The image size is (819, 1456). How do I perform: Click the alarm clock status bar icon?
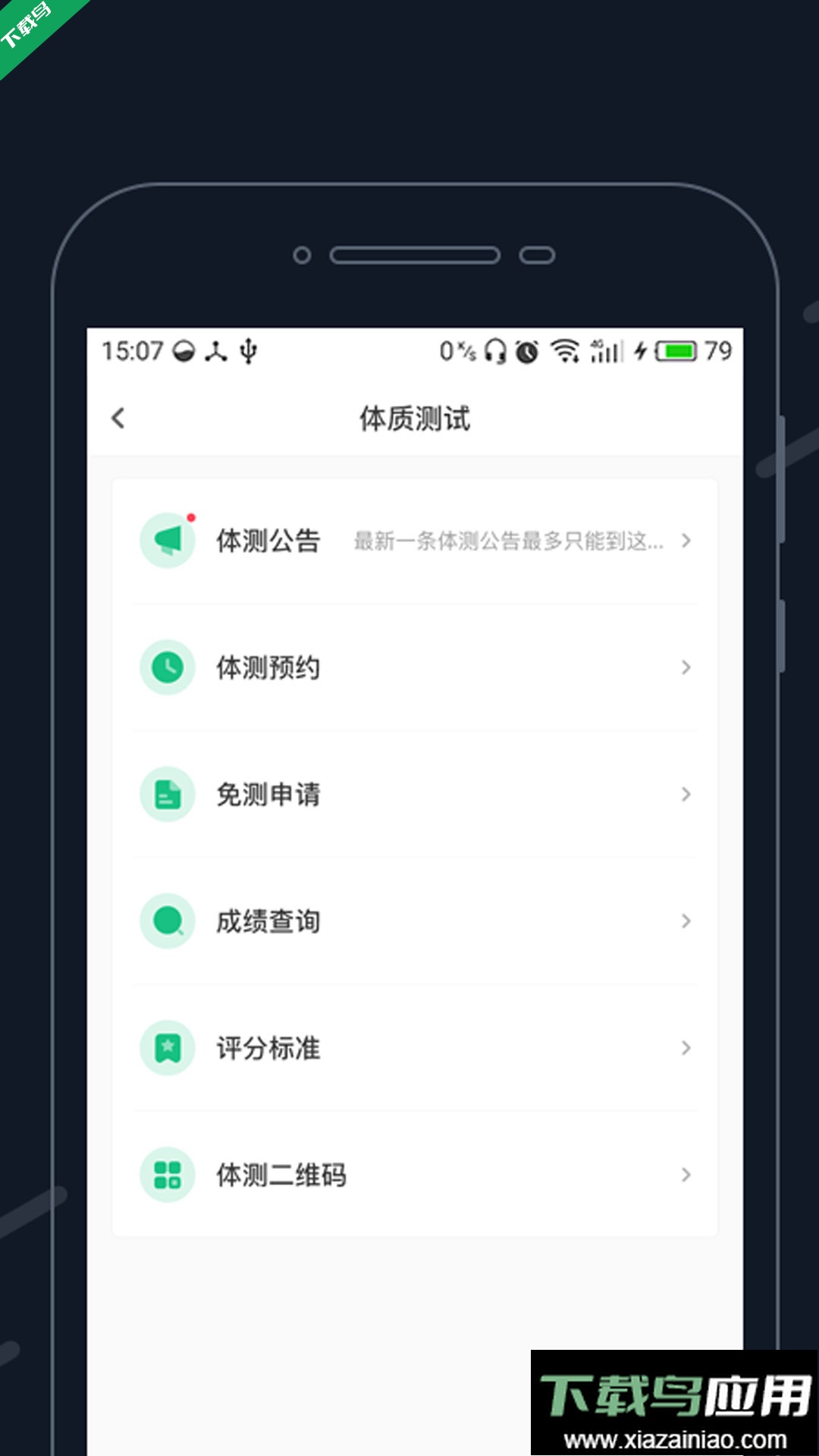(x=527, y=351)
